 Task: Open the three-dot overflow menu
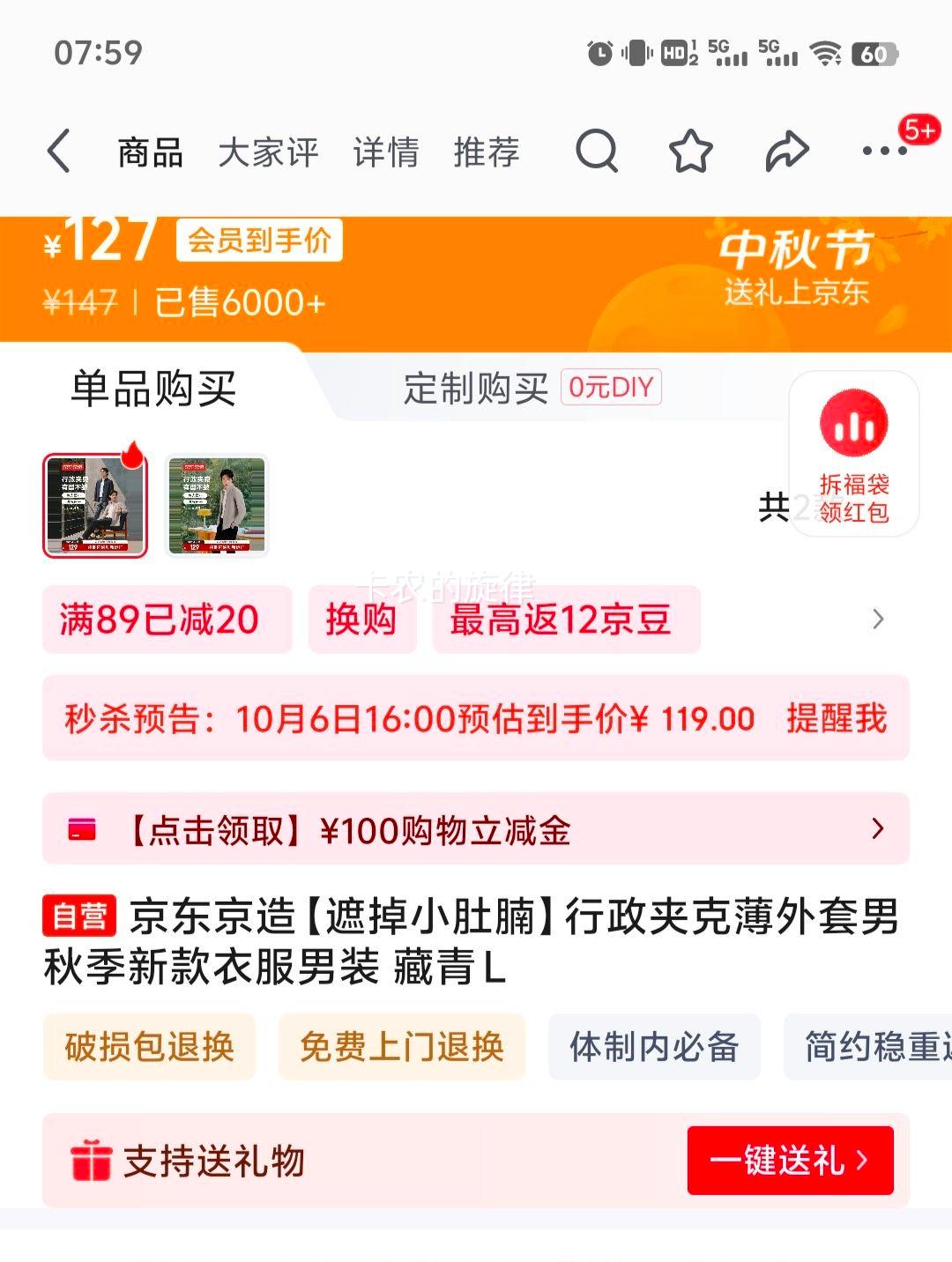tap(884, 152)
